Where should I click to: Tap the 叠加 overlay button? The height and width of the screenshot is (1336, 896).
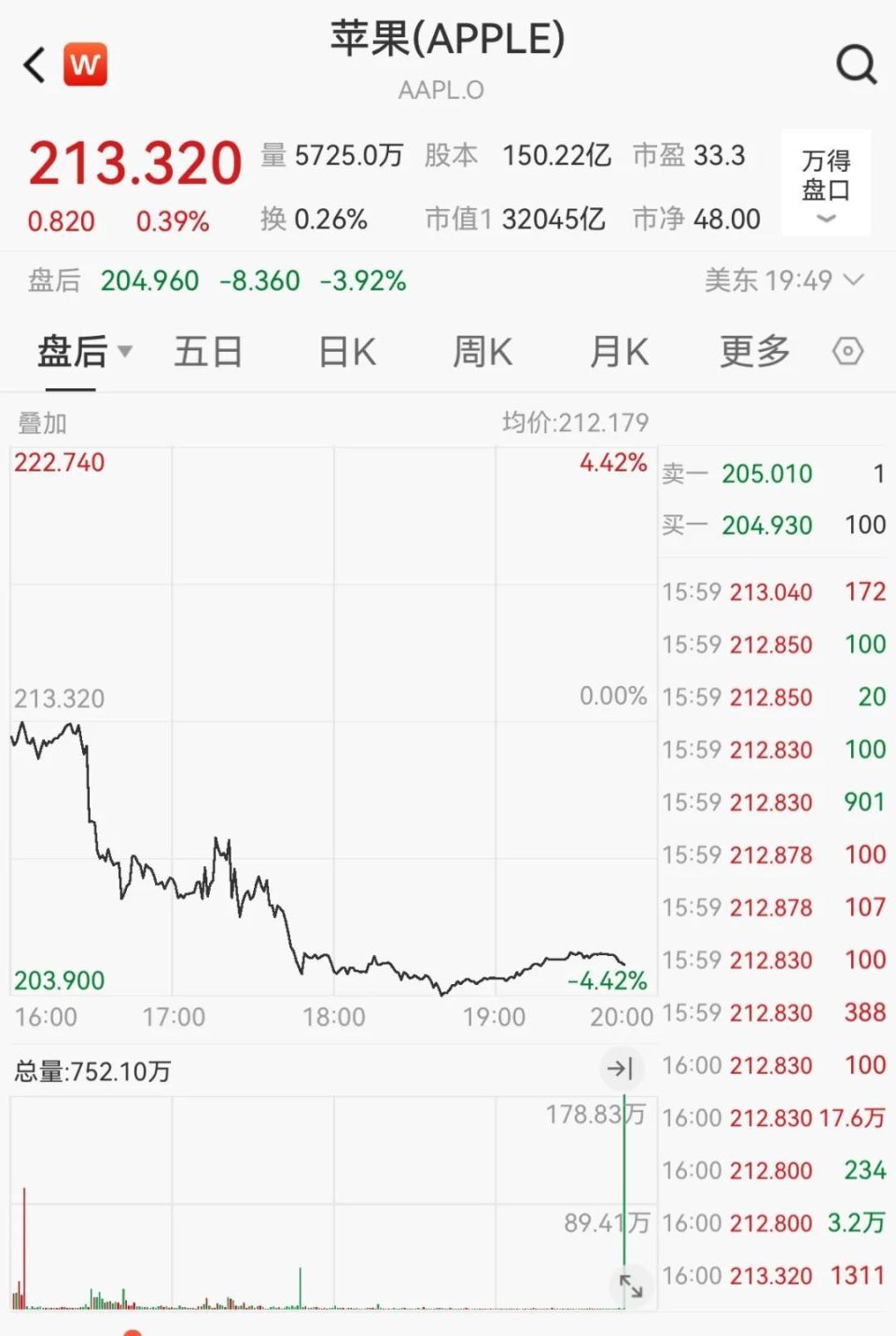point(39,422)
